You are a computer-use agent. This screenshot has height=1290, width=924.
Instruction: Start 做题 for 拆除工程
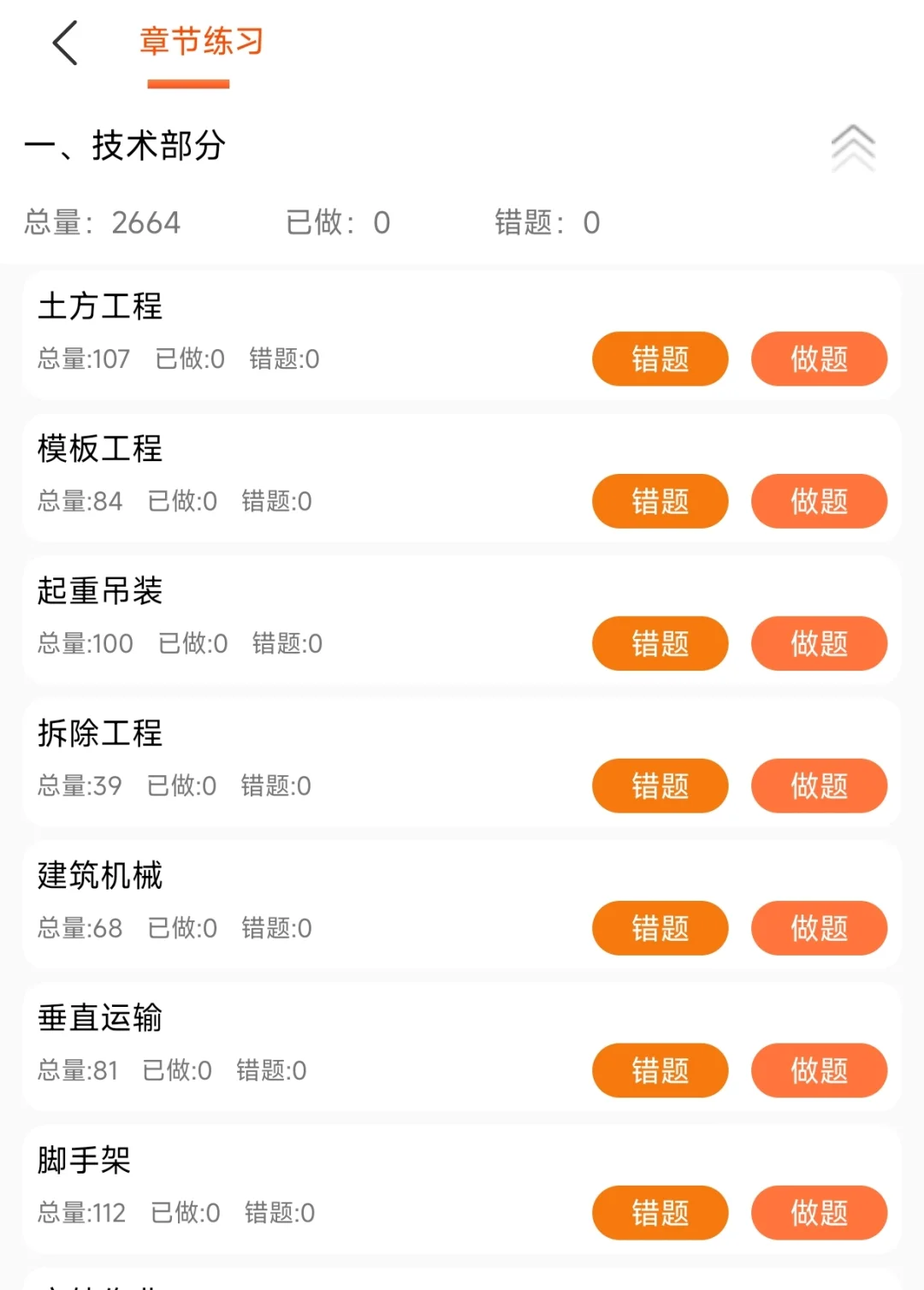click(x=819, y=785)
